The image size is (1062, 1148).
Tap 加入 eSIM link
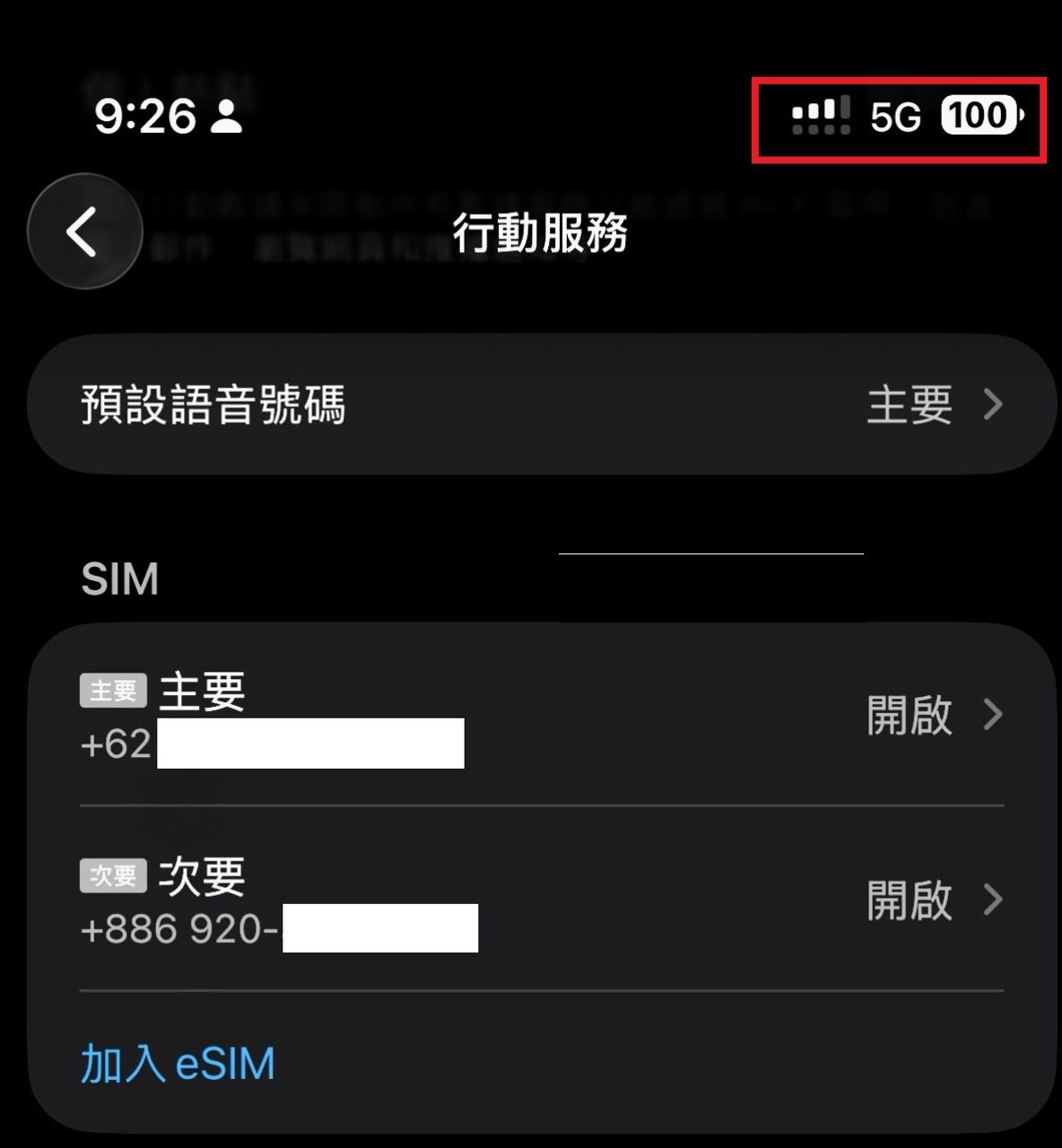tap(178, 1064)
